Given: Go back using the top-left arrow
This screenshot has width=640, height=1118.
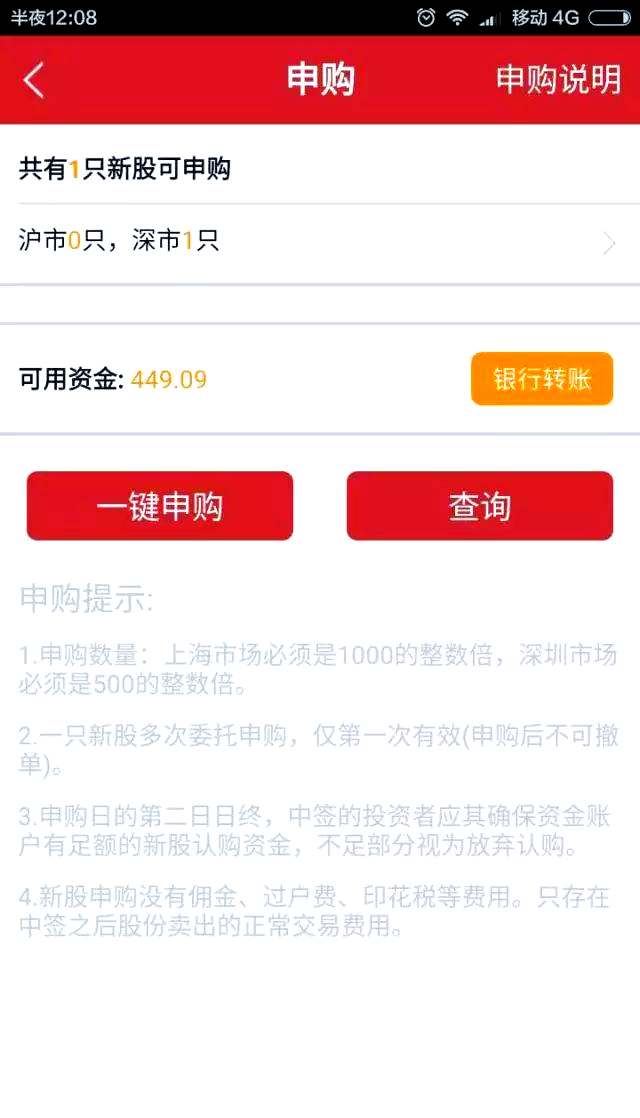Looking at the screenshot, I should [34, 80].
